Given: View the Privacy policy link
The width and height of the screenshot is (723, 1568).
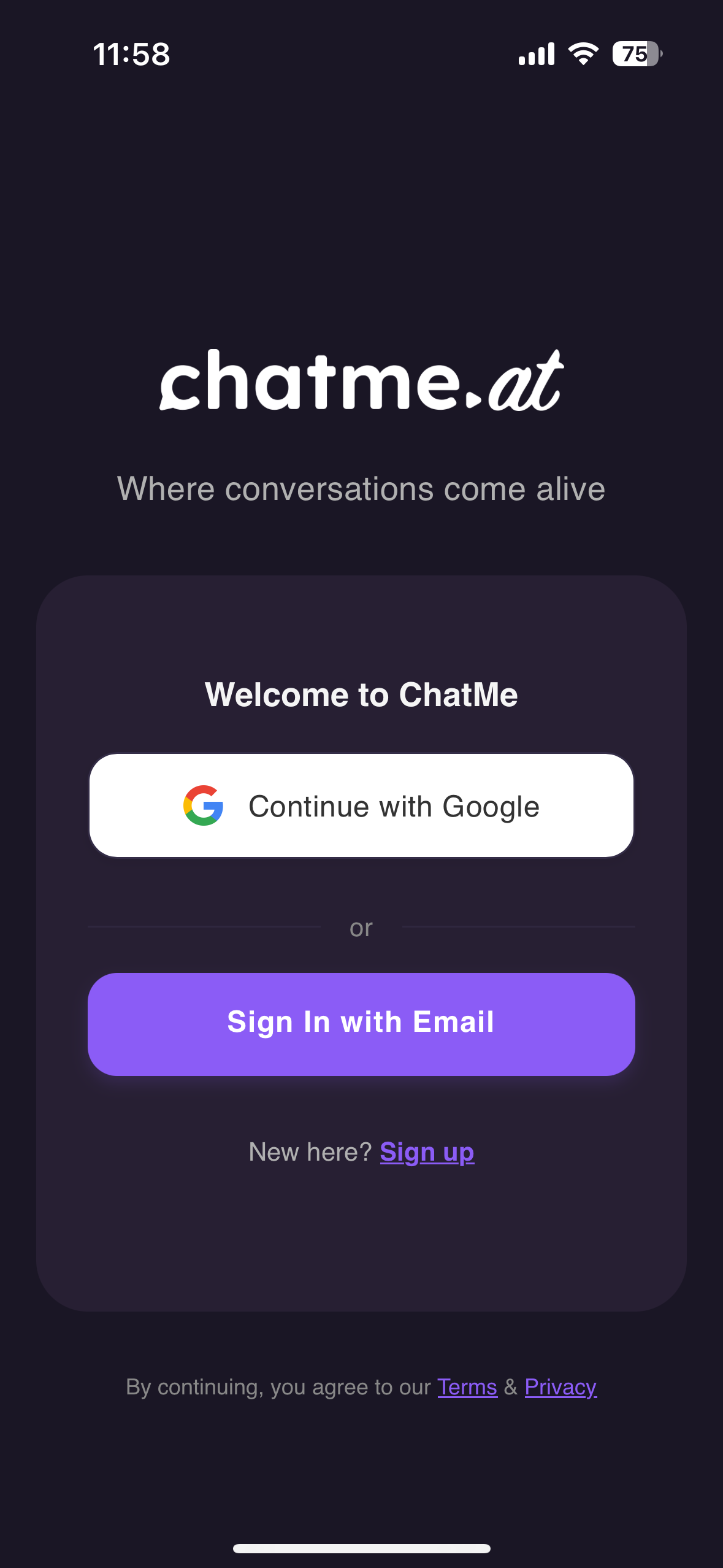Looking at the screenshot, I should [x=560, y=1387].
